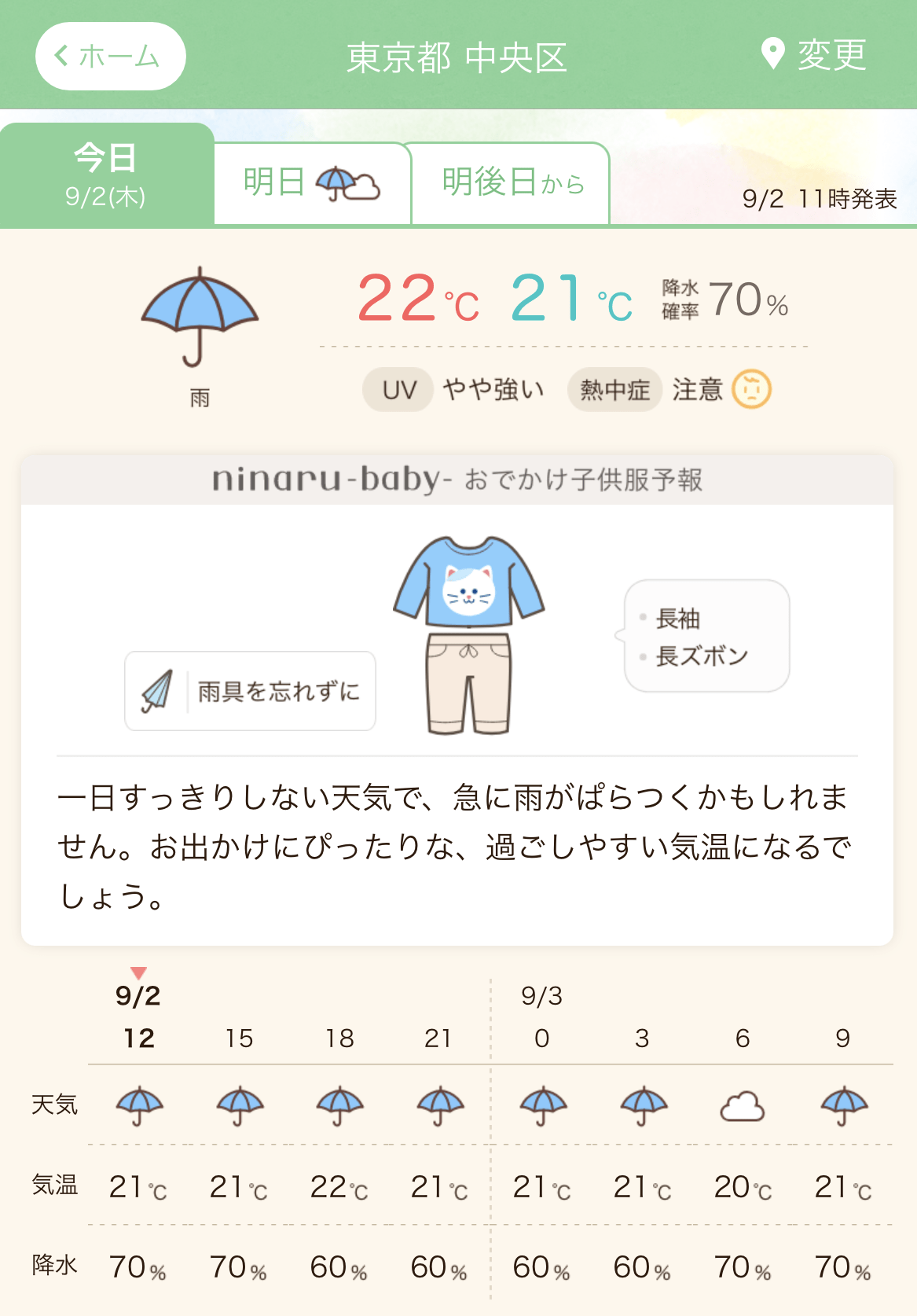This screenshot has height=1316, width=917.
Task: Click the heatstroke caution face emoji icon
Action: (x=753, y=390)
